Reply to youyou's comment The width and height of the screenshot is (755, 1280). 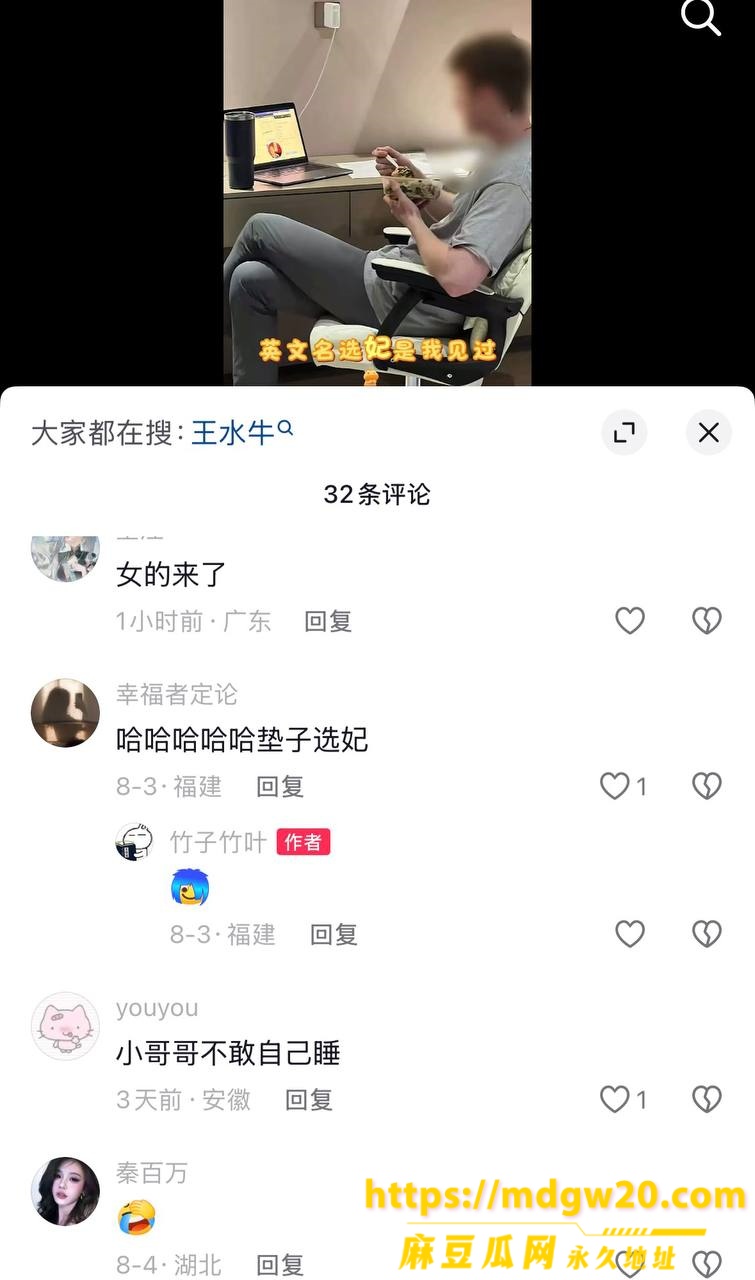tap(309, 1099)
